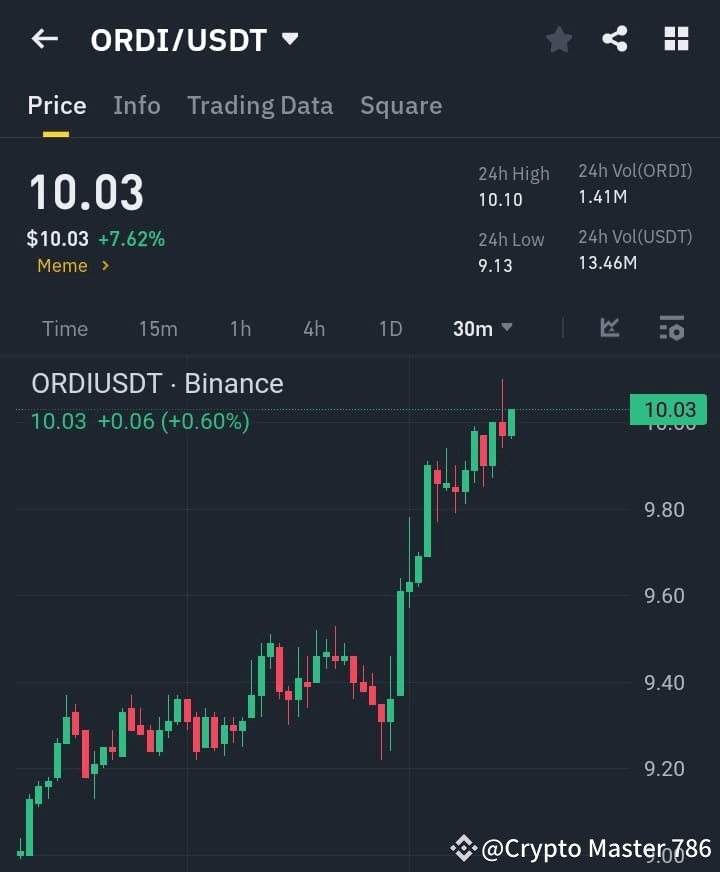Select the Info tab
This screenshot has width=720, height=872.
coord(137,105)
